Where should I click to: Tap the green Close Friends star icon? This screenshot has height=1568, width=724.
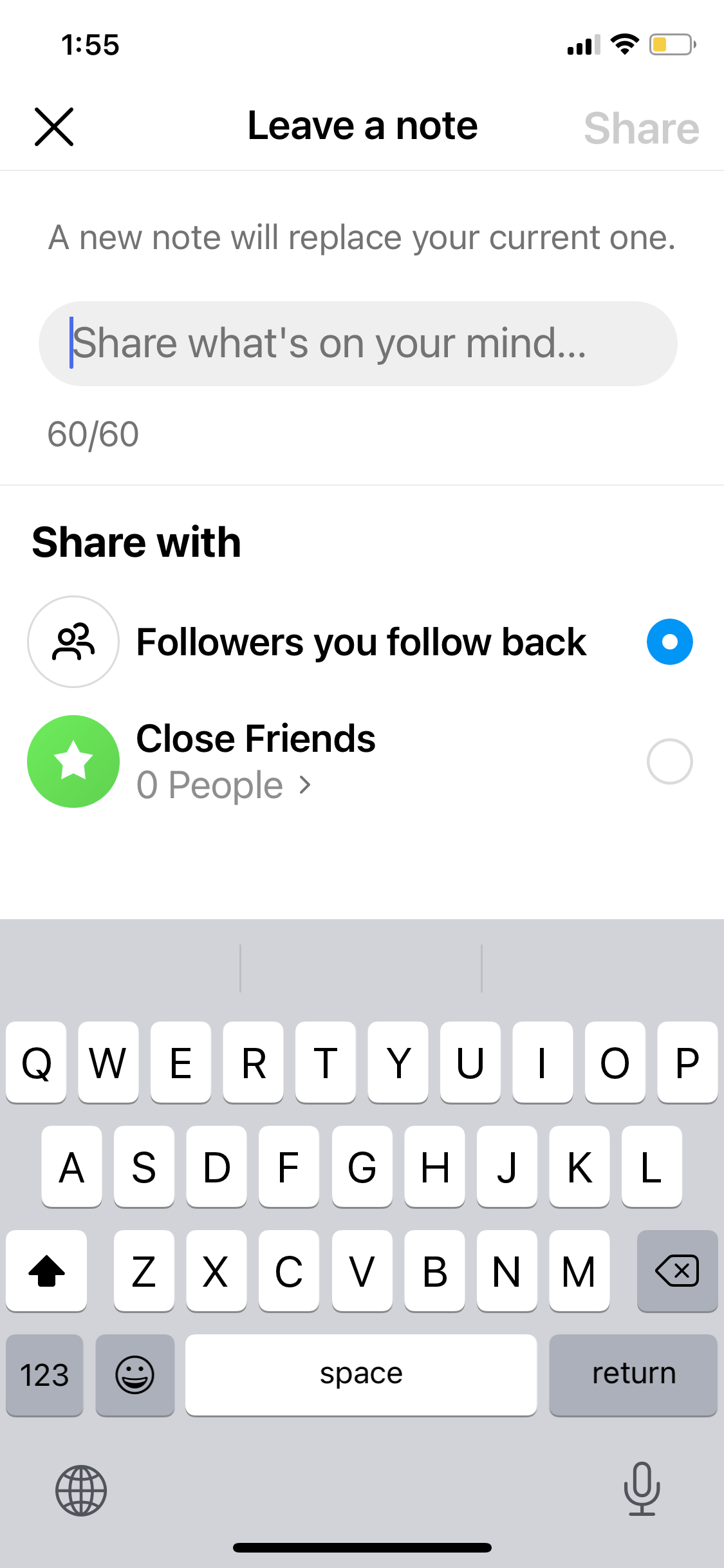73,761
